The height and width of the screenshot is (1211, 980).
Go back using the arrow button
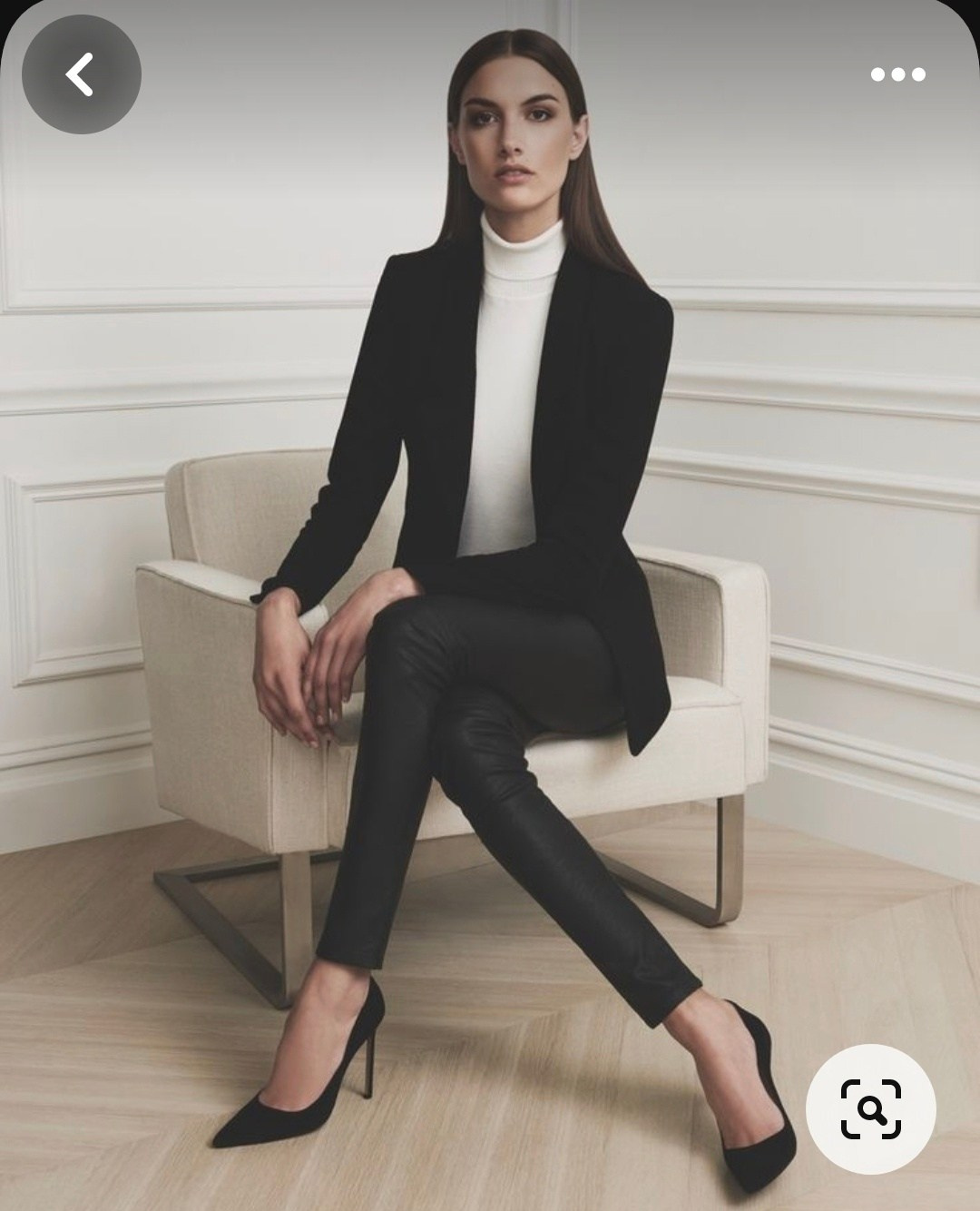[81, 74]
